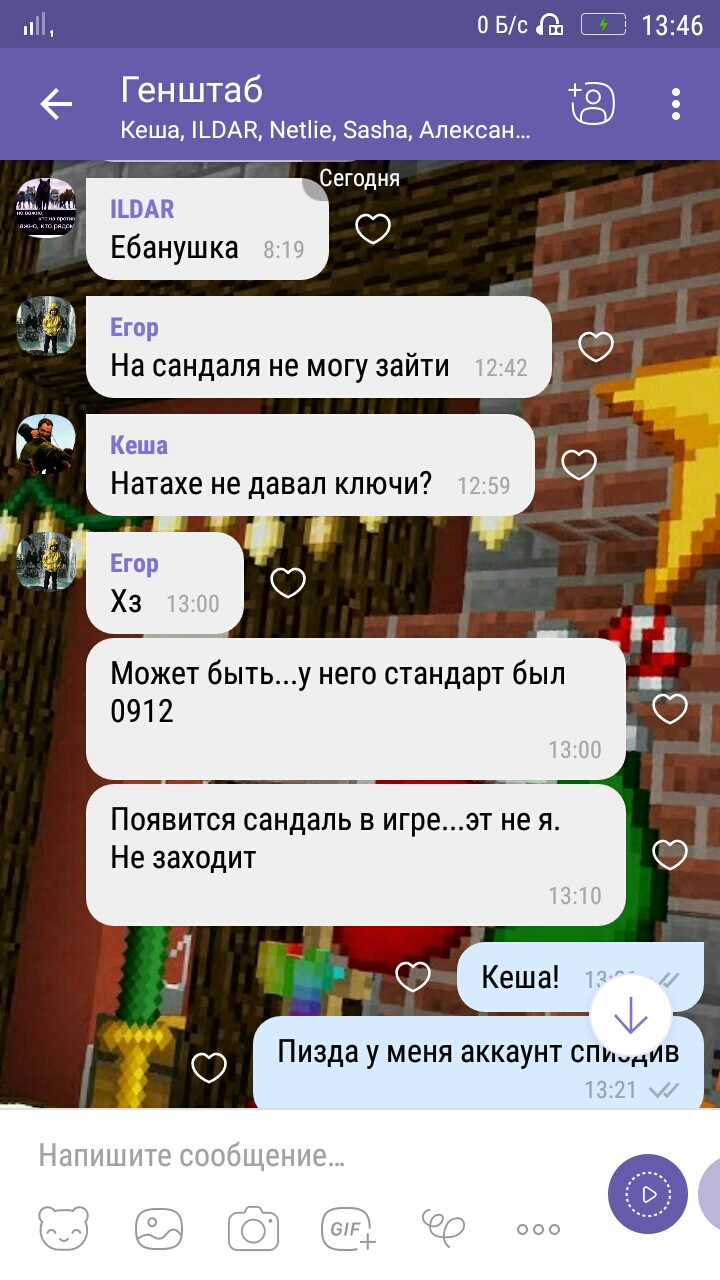Screen dimensions: 720x1280
Task: Like Егор's 'Хз' message
Action: point(288,582)
